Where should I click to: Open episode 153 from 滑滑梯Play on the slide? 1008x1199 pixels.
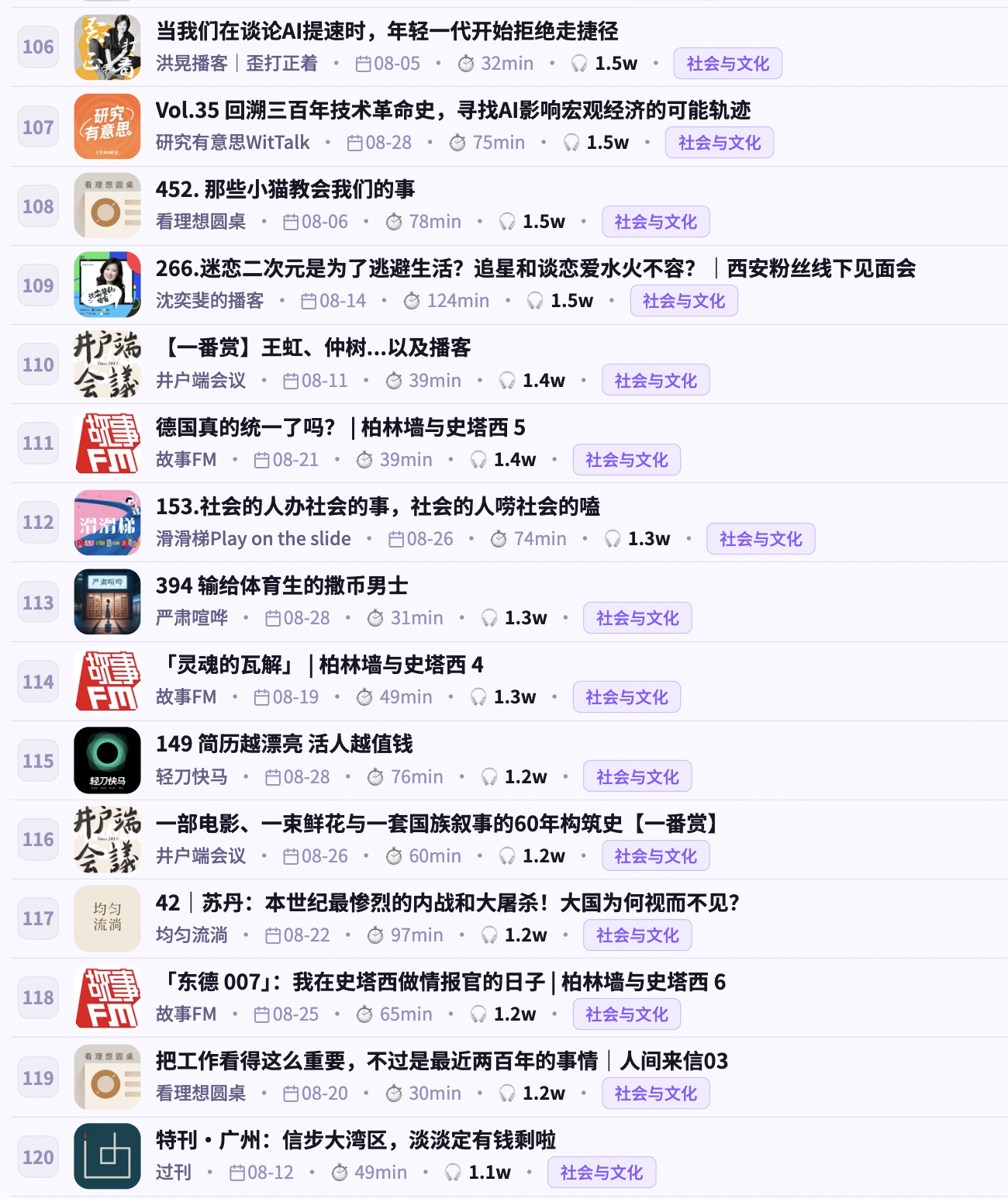pyautogui.click(x=378, y=506)
